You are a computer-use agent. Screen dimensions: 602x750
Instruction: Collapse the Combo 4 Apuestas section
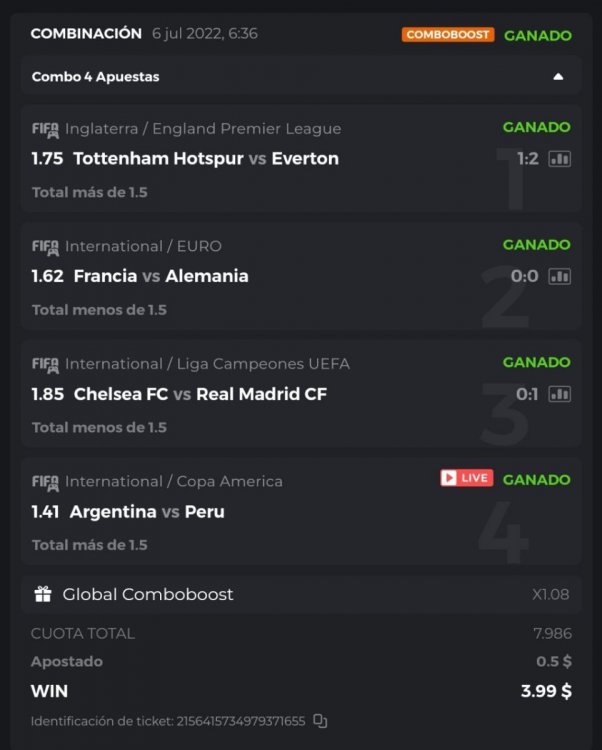[558, 76]
